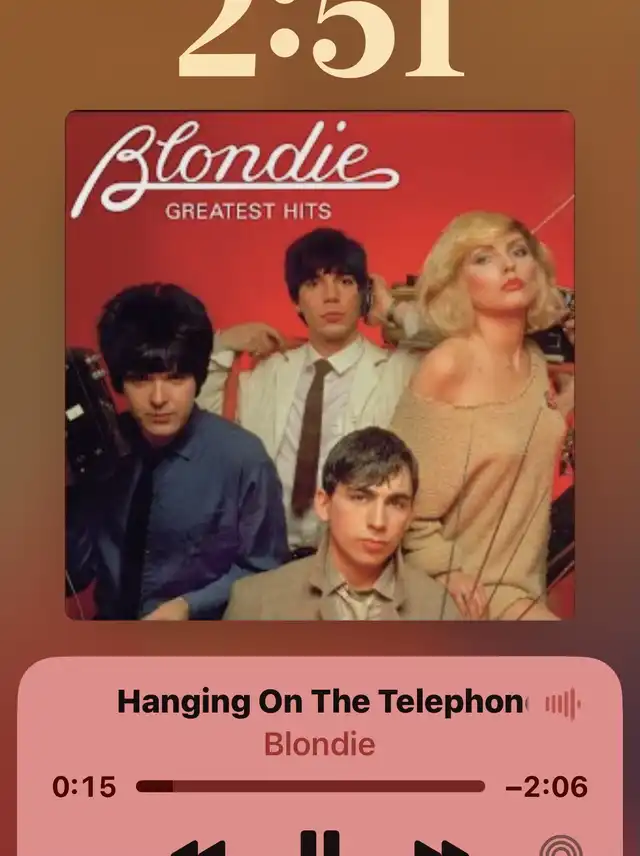Go back to the previous track
The width and height of the screenshot is (640, 856).
click(198, 848)
